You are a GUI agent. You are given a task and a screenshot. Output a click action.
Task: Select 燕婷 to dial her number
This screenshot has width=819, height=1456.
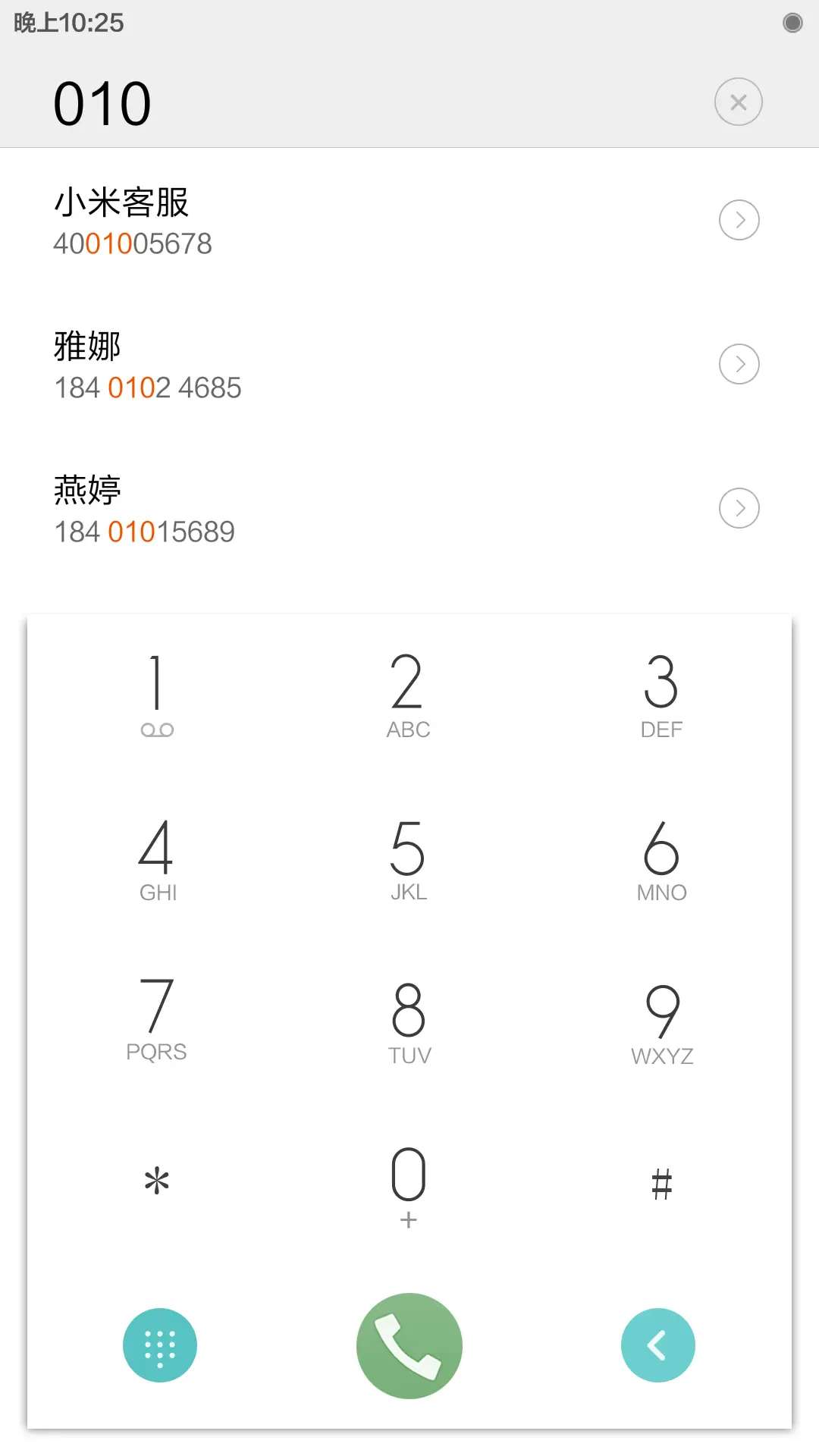303,508
